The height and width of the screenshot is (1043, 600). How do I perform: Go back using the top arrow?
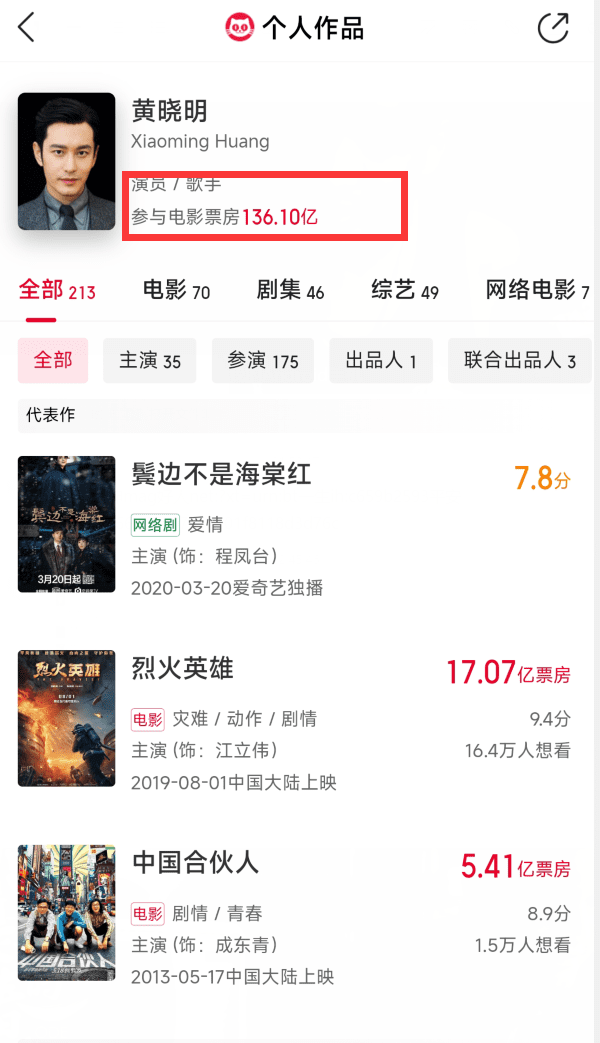point(27,28)
